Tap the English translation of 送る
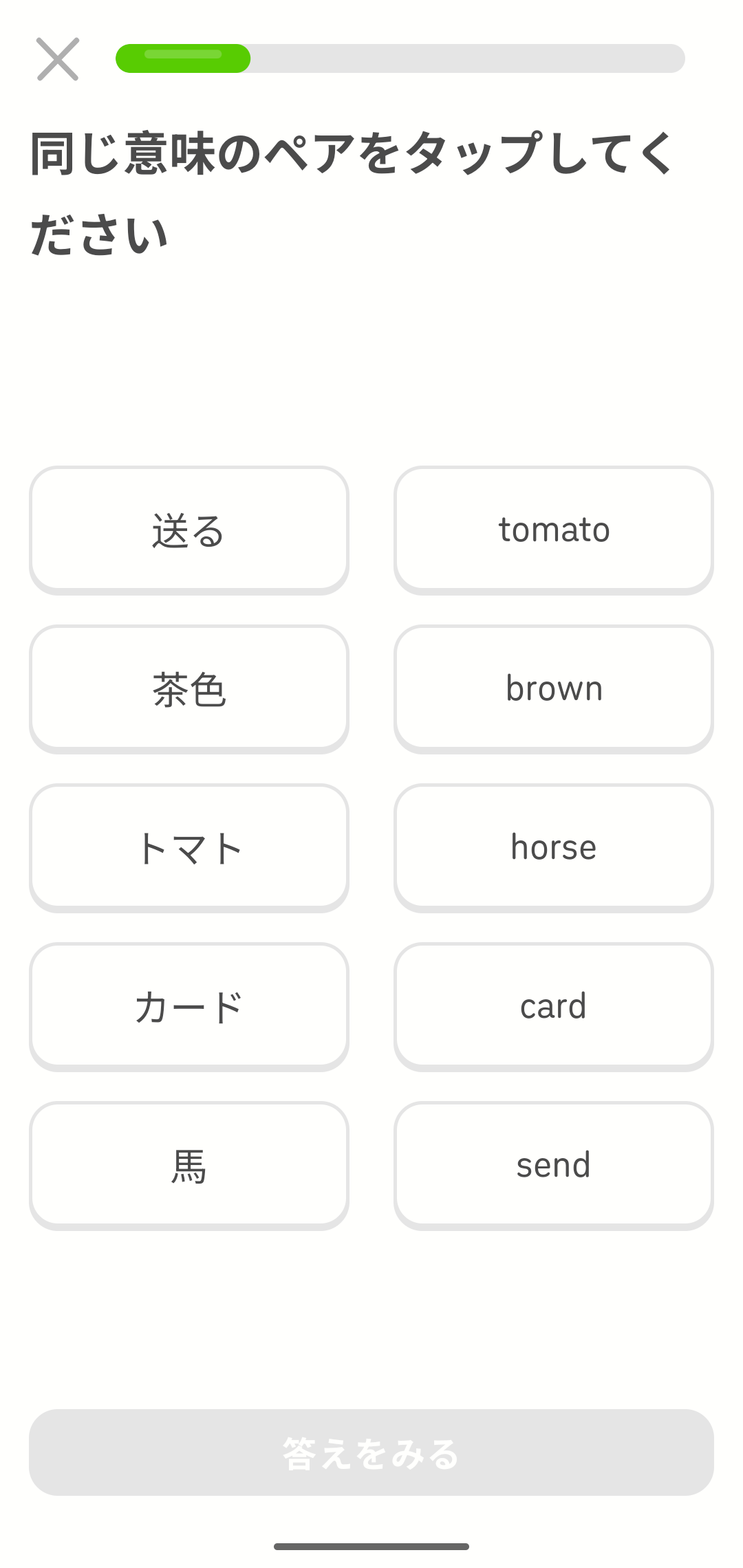 (x=554, y=1164)
